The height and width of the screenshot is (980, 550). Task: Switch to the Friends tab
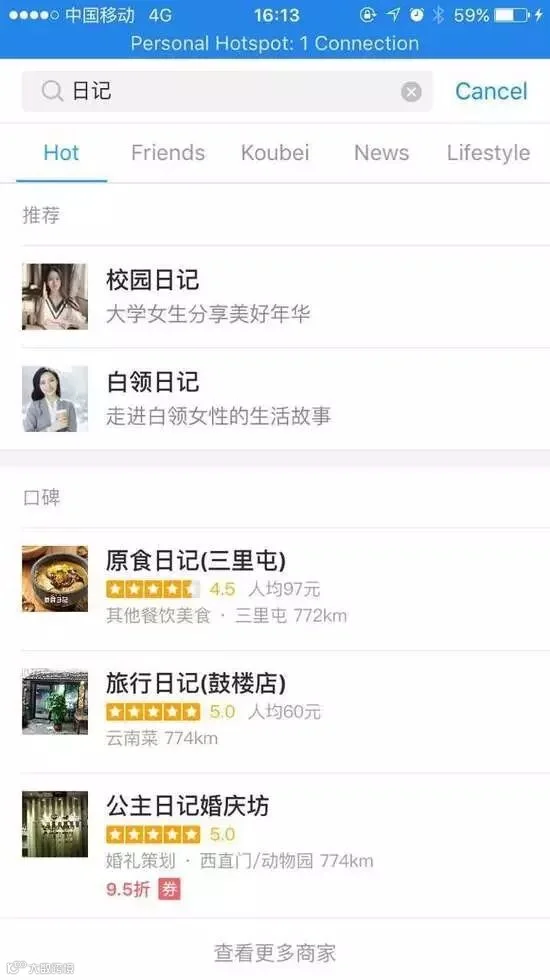click(x=168, y=152)
